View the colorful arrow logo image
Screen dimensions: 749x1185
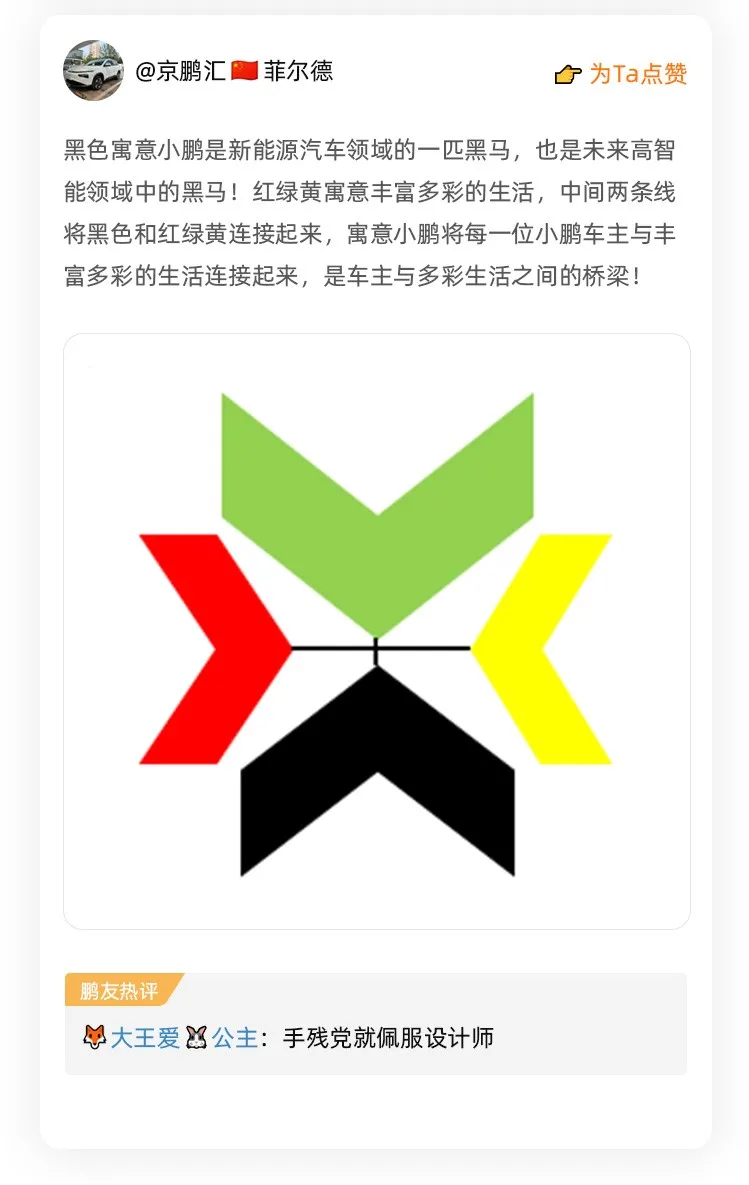[376, 631]
